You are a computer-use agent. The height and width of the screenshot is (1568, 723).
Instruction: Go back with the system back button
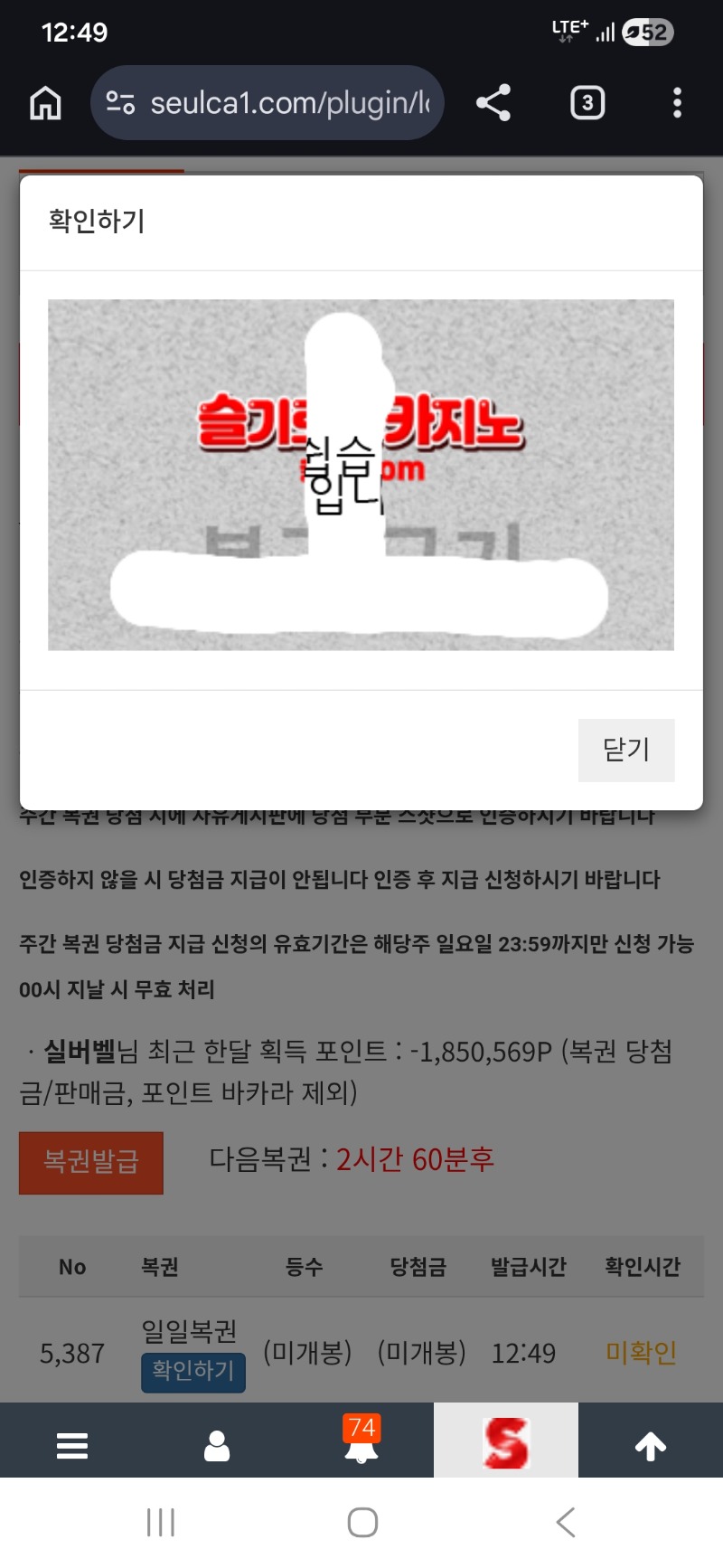pos(566,1523)
